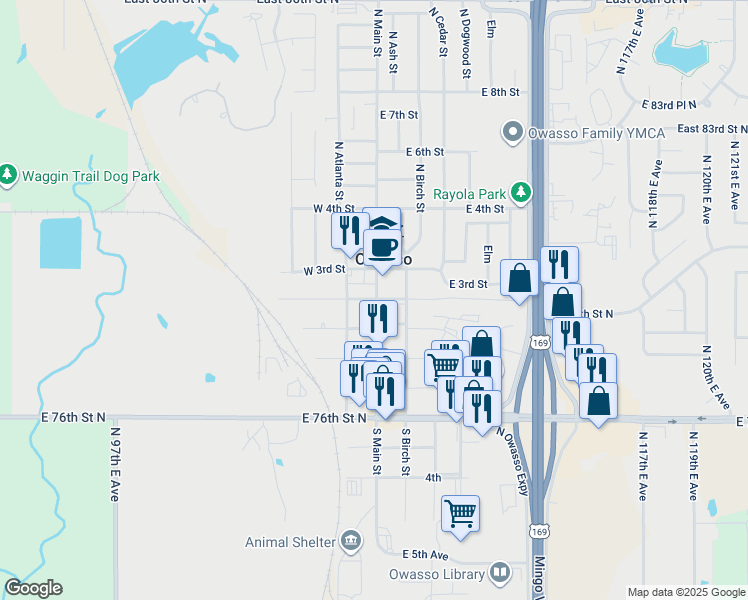Open the Google logo link
Image resolution: width=748 pixels, height=600 pixels.
coord(33,588)
